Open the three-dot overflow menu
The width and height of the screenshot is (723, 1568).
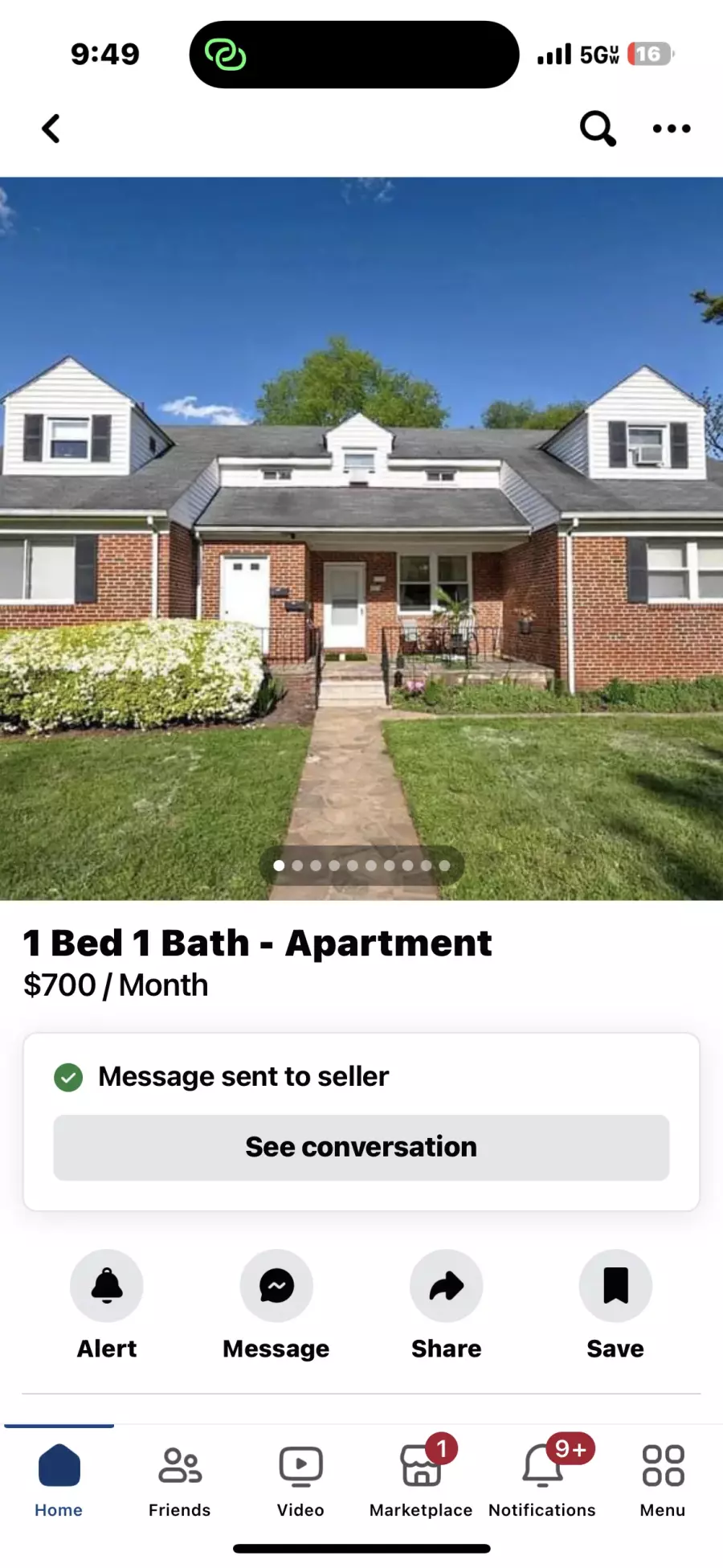(672, 129)
